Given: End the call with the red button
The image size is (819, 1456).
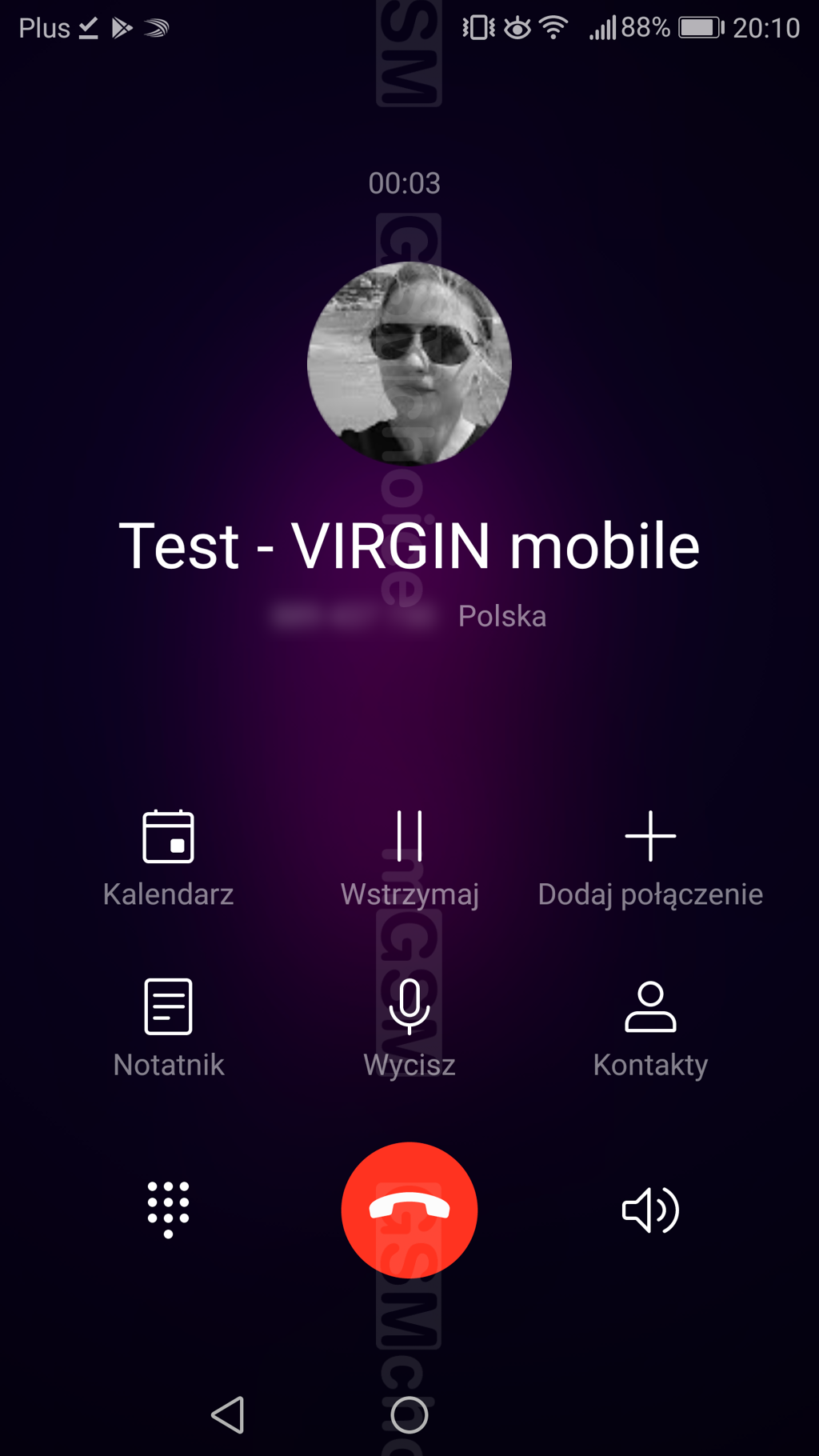Looking at the screenshot, I should click(409, 1209).
